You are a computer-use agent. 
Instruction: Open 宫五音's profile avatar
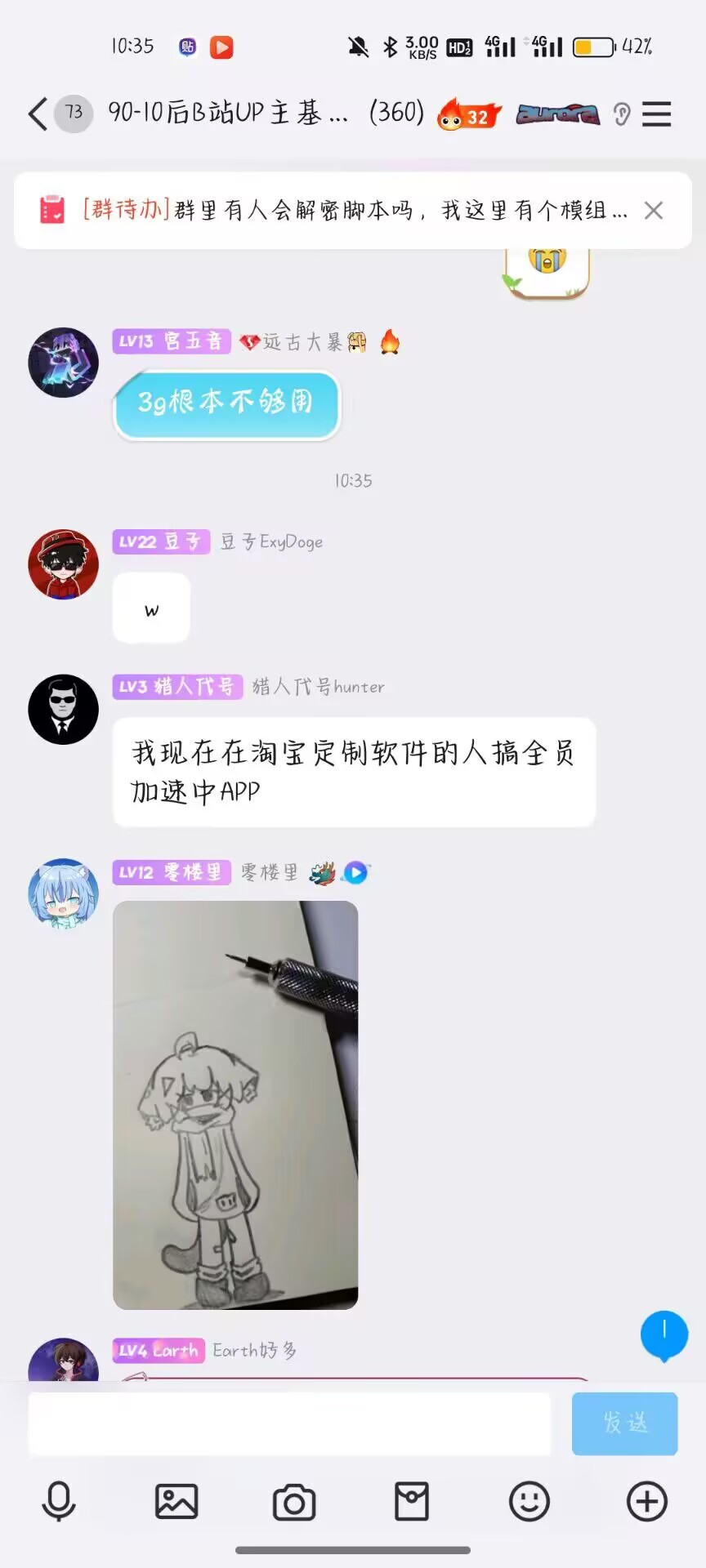coord(64,363)
